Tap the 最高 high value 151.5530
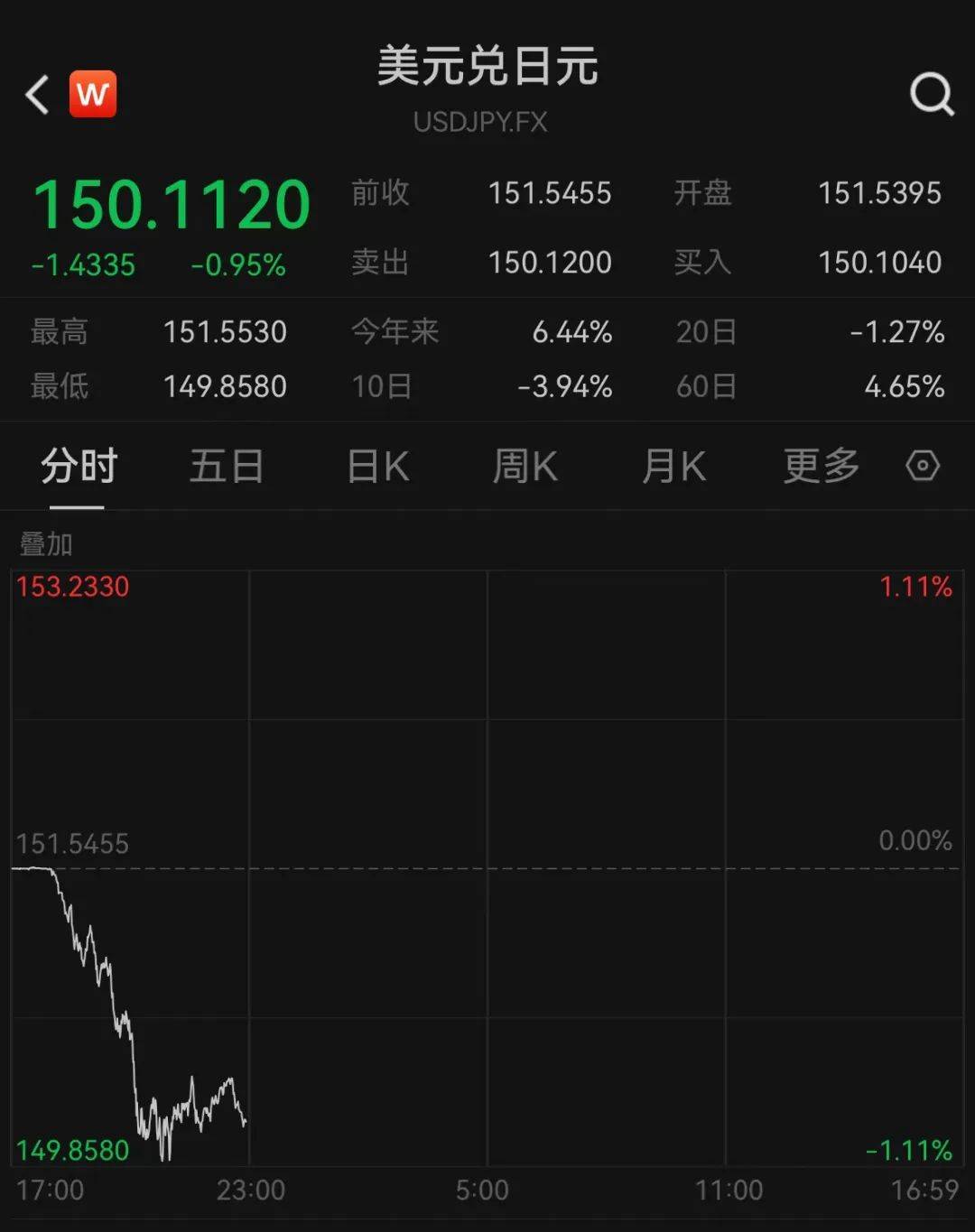 [x=224, y=332]
